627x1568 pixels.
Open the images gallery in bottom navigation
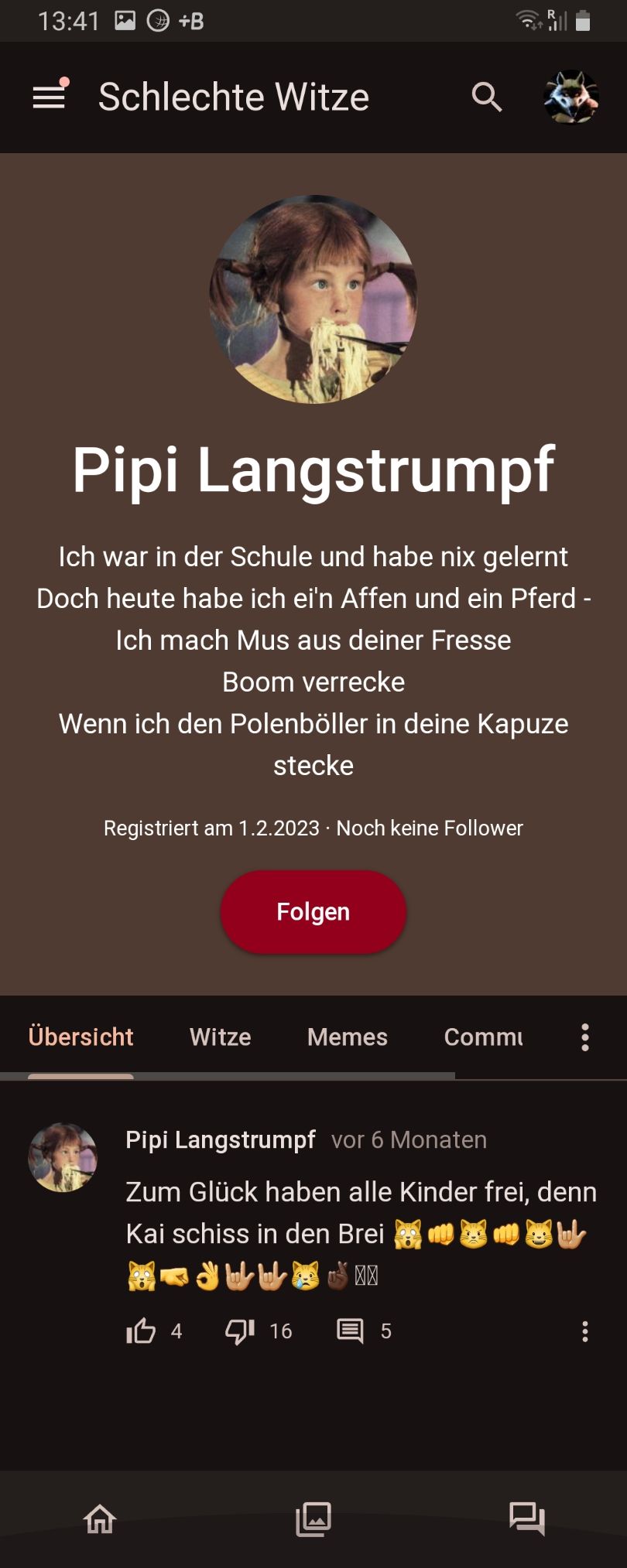click(313, 1519)
